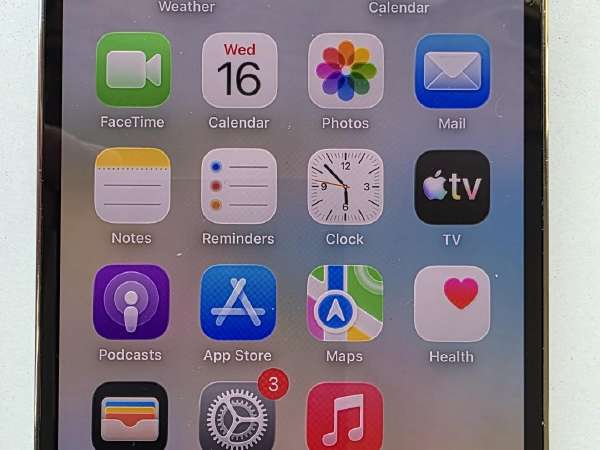Launch Reminders

point(239,186)
